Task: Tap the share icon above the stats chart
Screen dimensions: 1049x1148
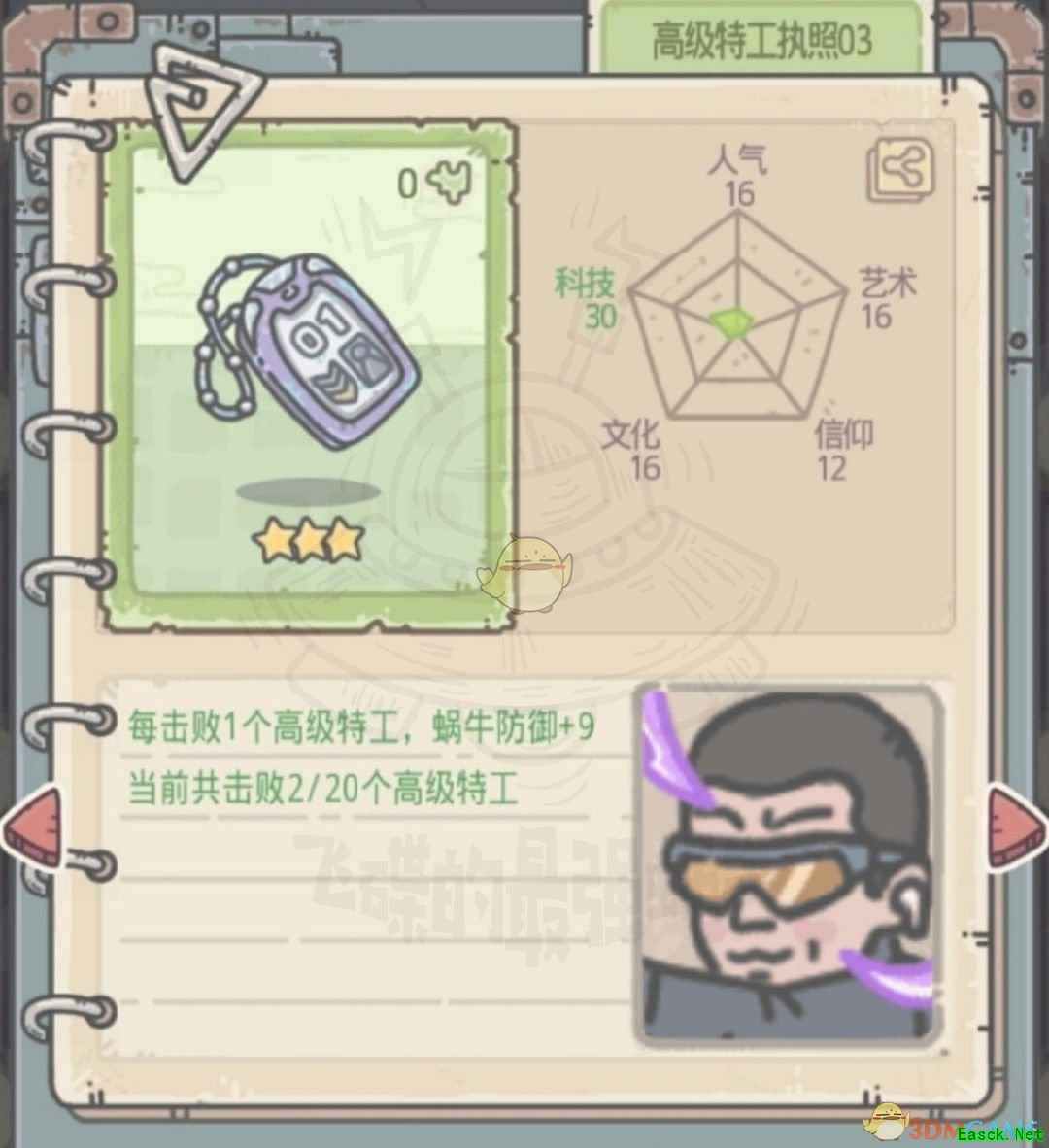Action: 899,171
